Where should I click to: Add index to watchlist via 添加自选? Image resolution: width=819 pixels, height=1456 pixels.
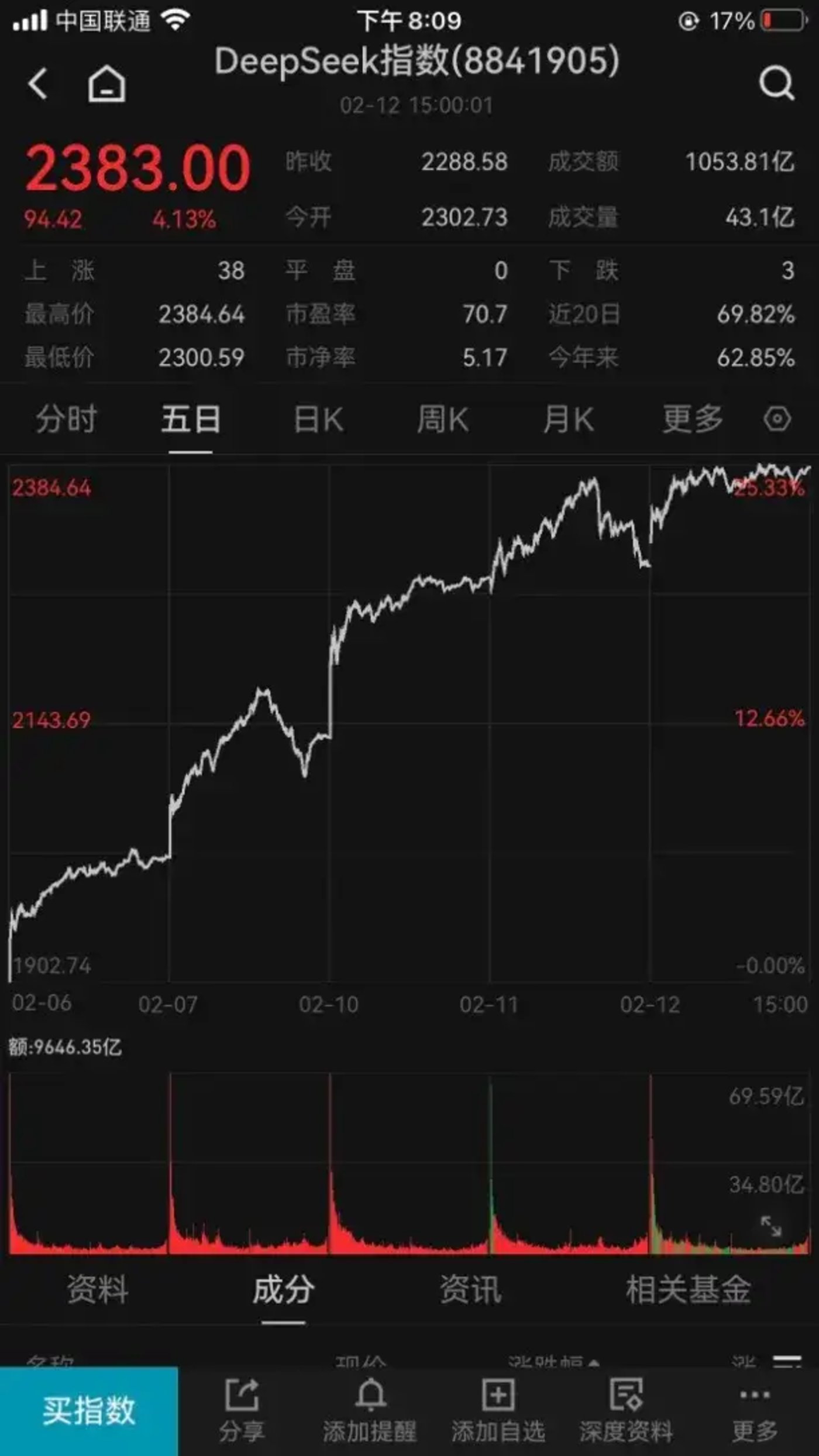498,1410
